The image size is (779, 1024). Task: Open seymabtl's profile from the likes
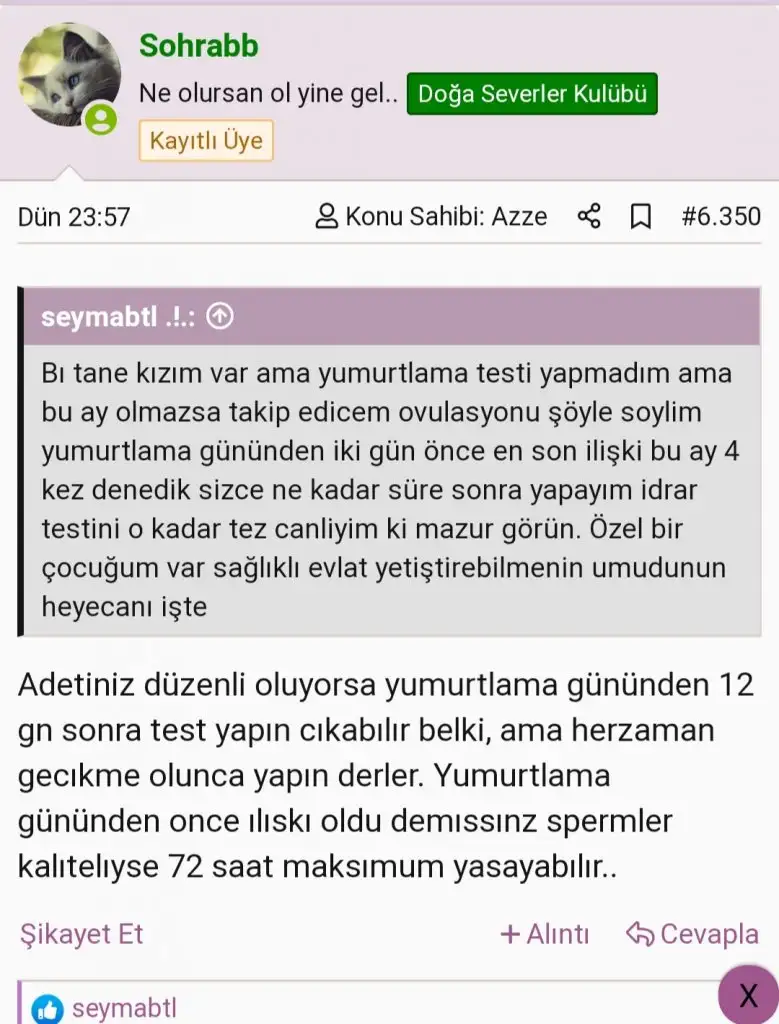[x=124, y=1008]
